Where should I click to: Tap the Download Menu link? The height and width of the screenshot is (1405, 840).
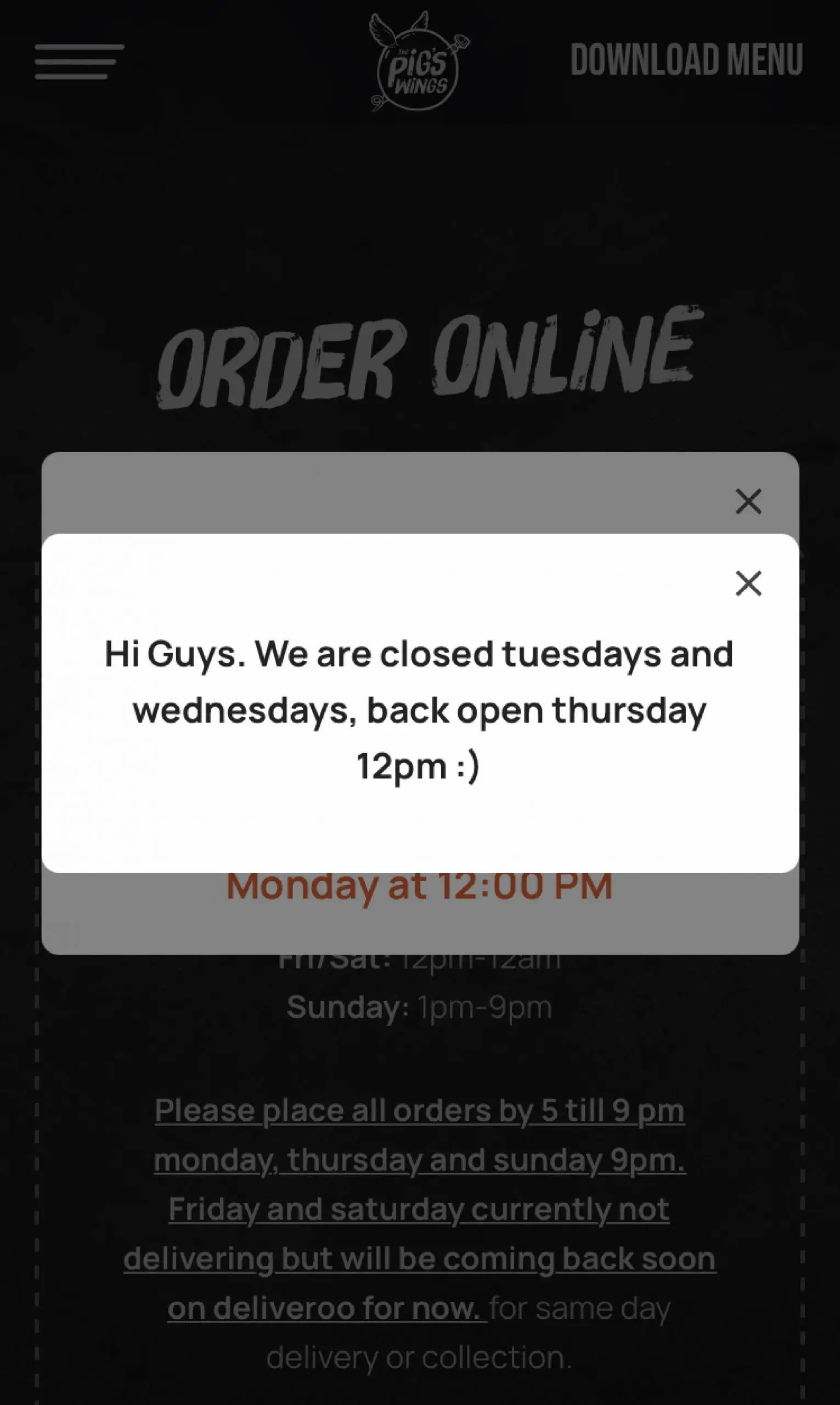click(x=686, y=59)
